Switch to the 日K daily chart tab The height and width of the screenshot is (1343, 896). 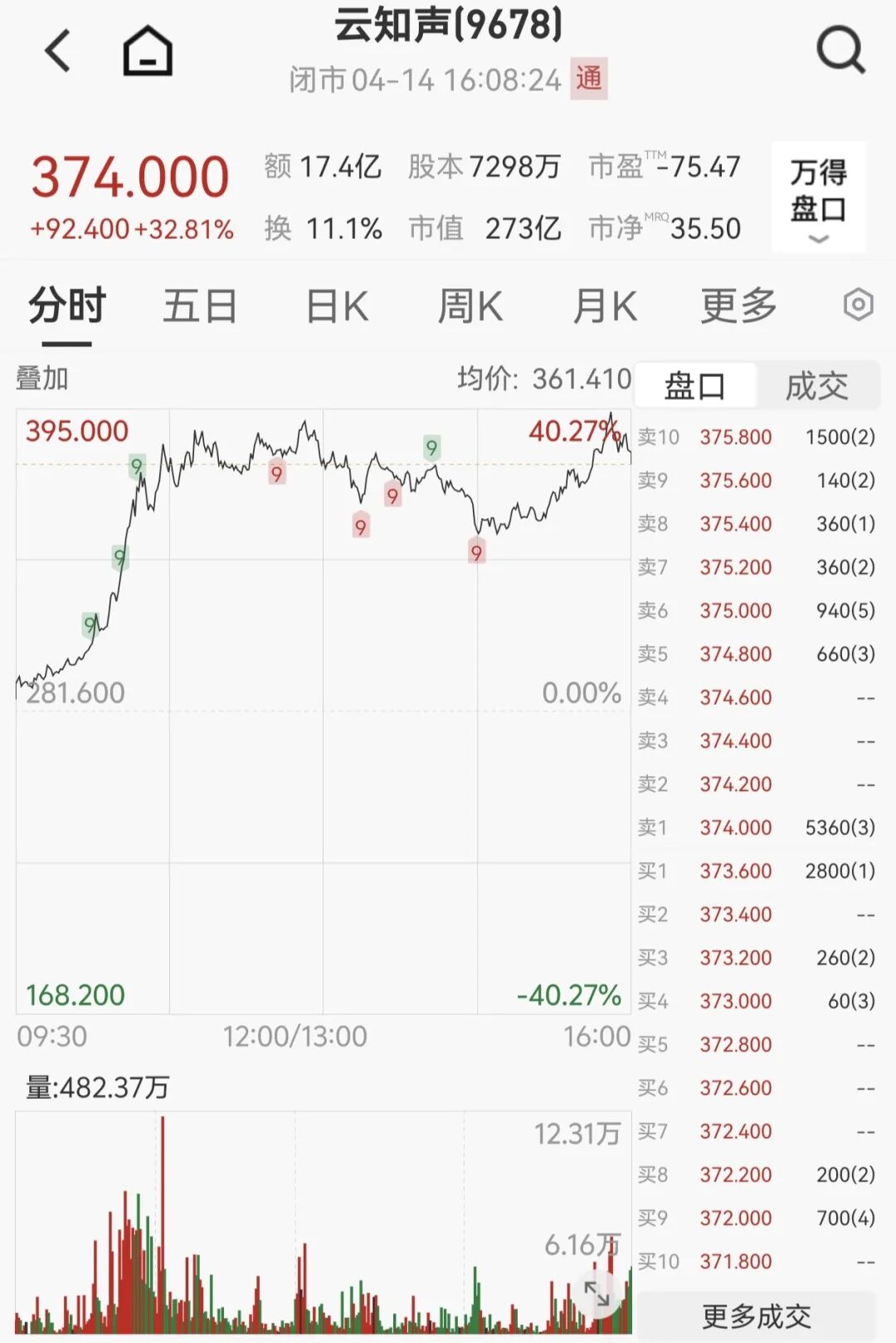336,305
